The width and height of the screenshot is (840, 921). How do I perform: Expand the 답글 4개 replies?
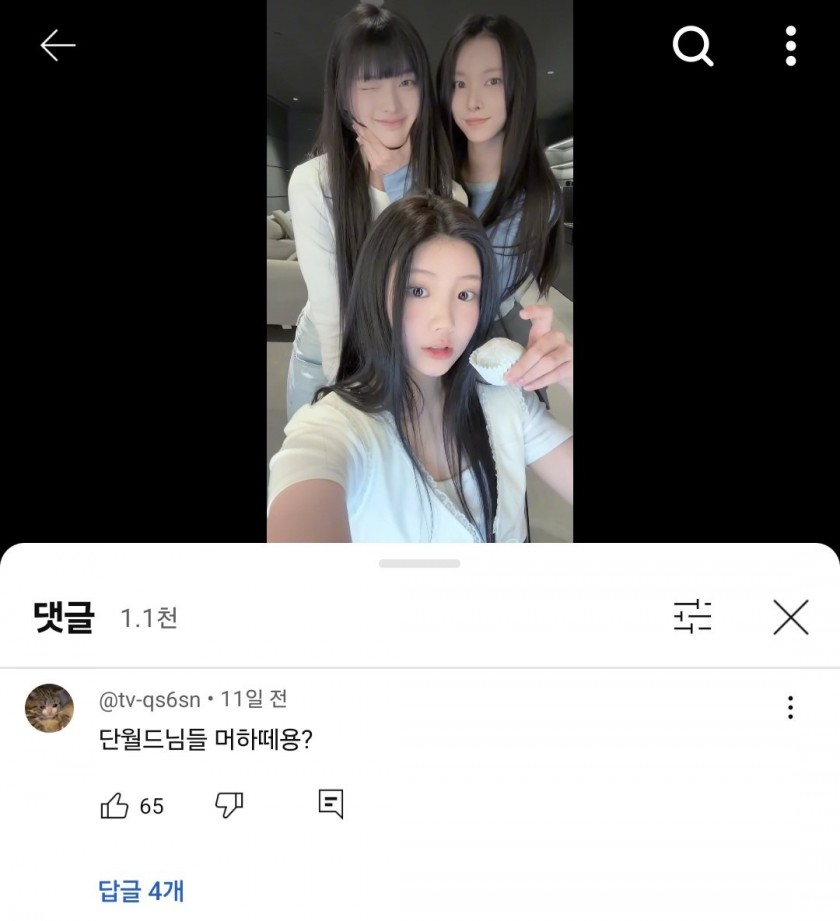click(x=141, y=890)
